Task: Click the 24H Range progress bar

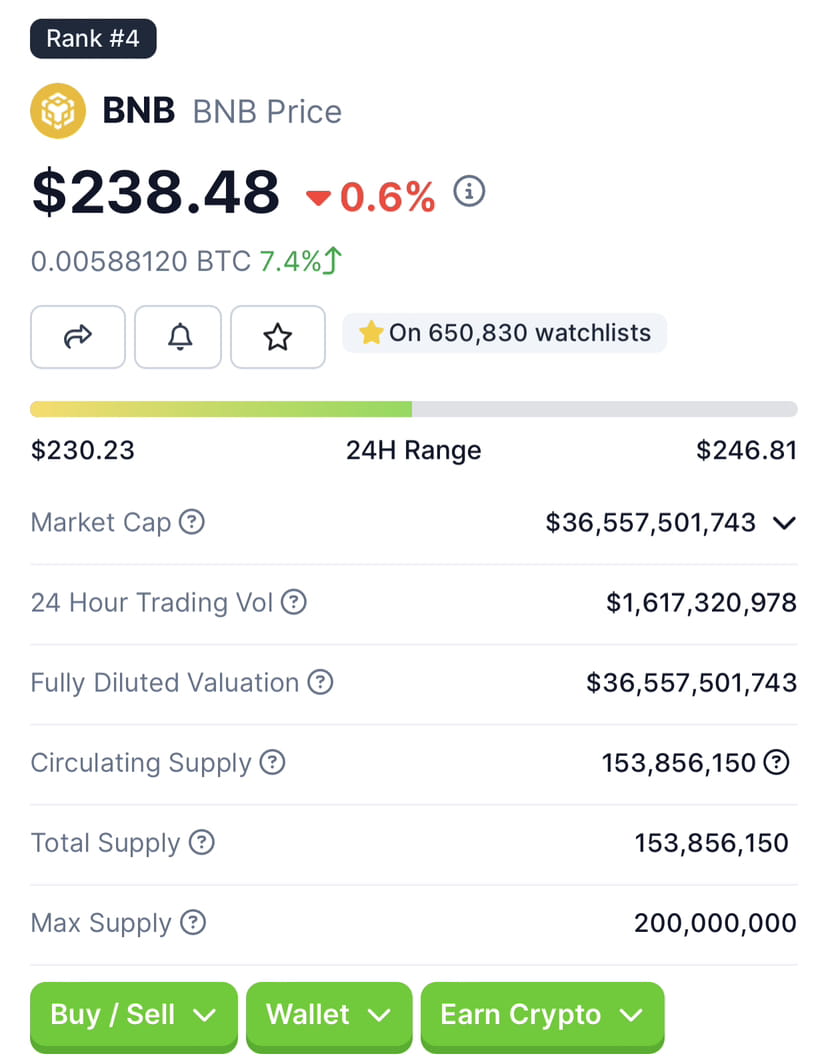Action: coord(414,408)
